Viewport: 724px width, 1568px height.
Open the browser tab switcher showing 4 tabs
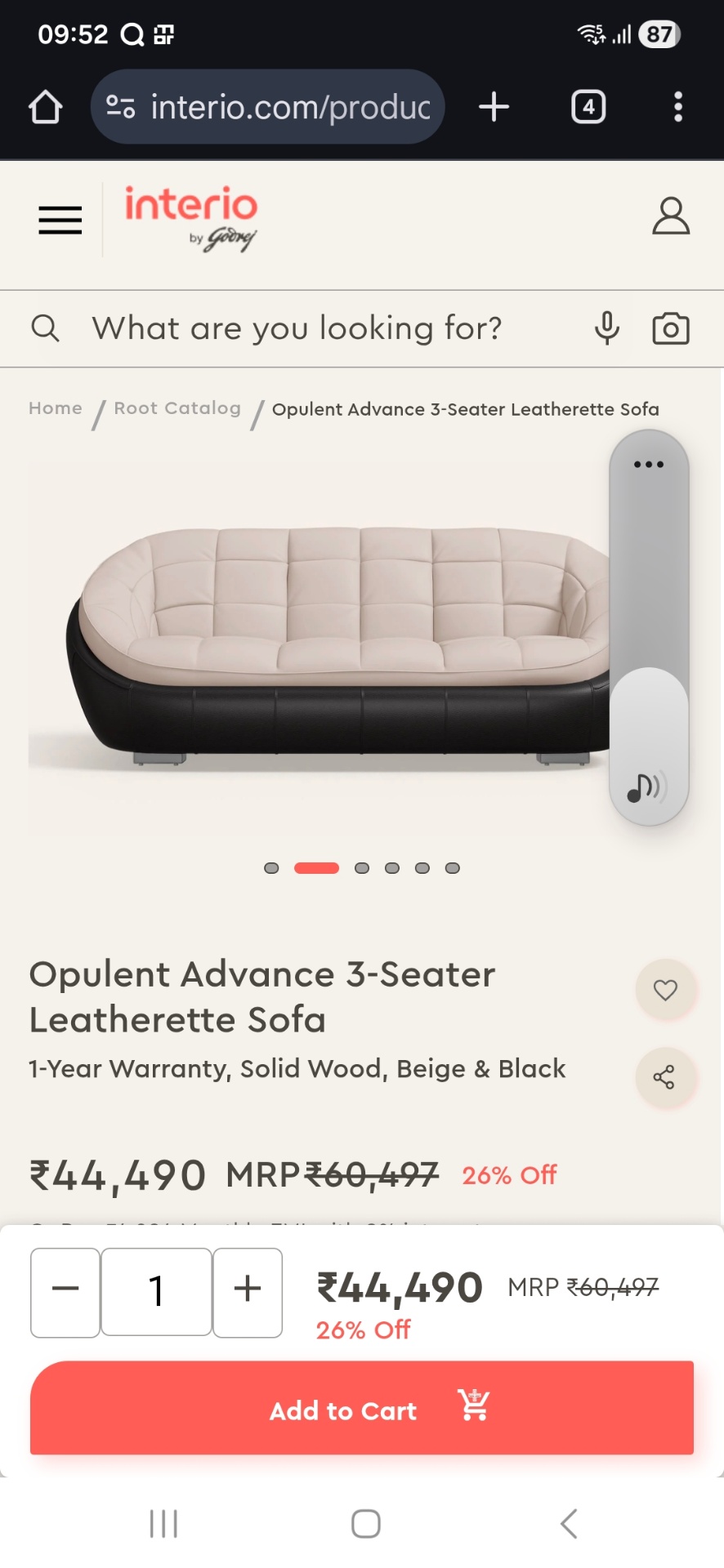pyautogui.click(x=588, y=106)
